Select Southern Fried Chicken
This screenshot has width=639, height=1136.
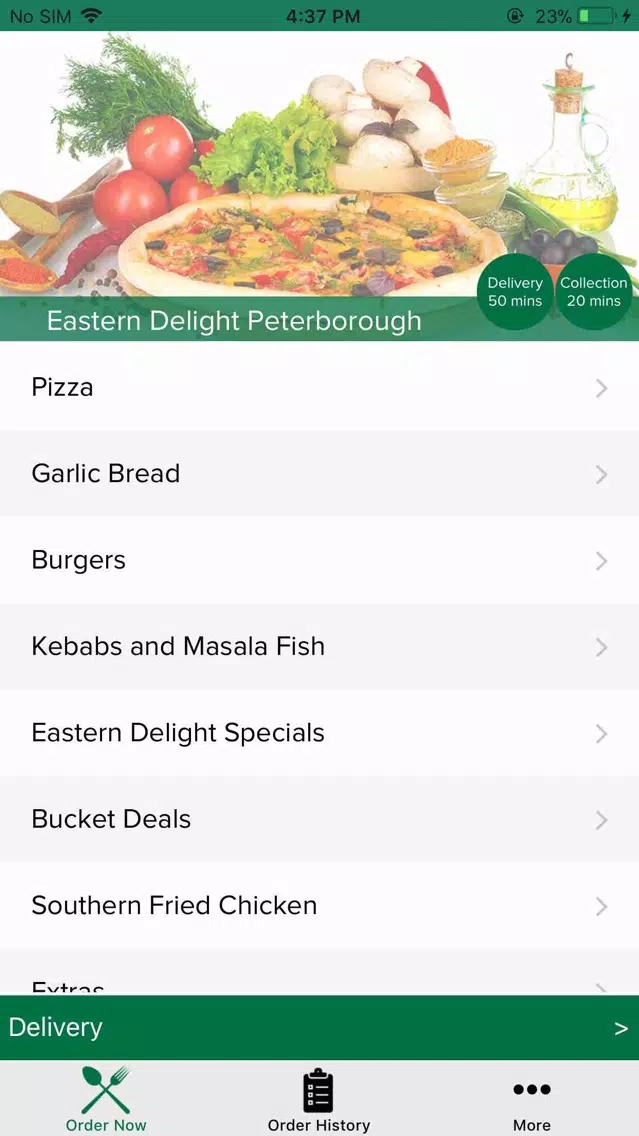(320, 905)
